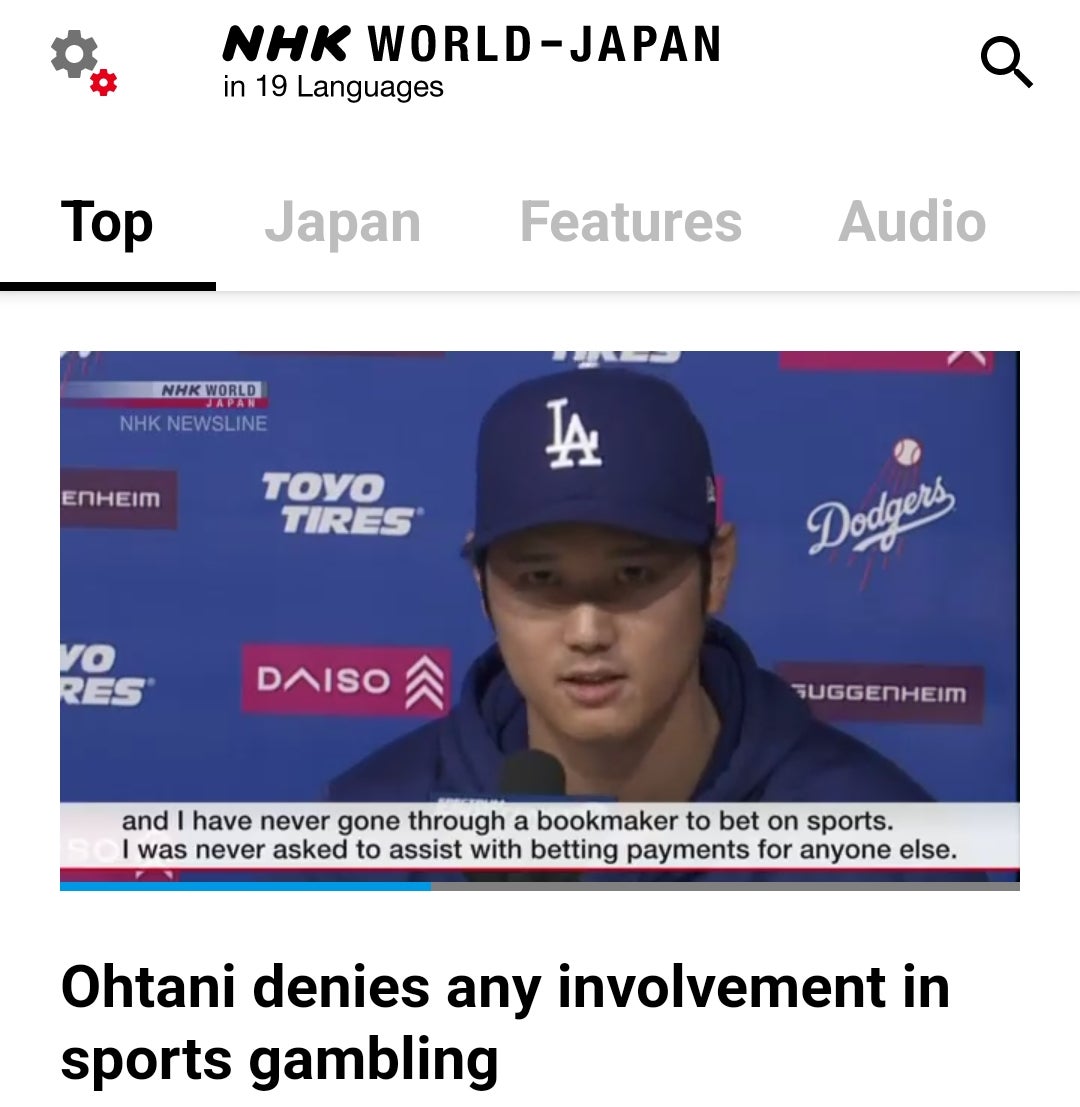The height and width of the screenshot is (1107, 1080).
Task: Open the search magnifier
Action: tap(1006, 64)
